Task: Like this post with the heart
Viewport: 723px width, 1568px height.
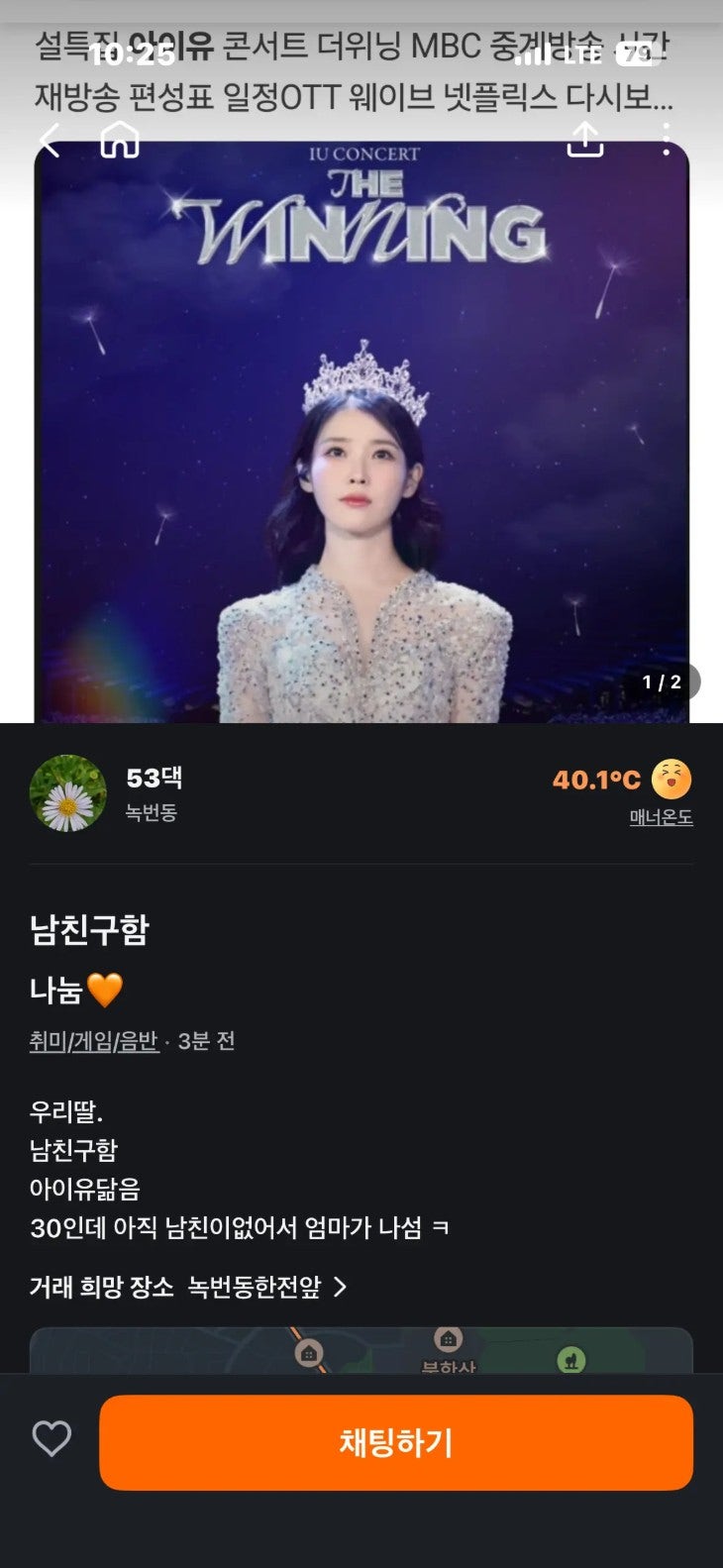Action: click(x=52, y=1439)
